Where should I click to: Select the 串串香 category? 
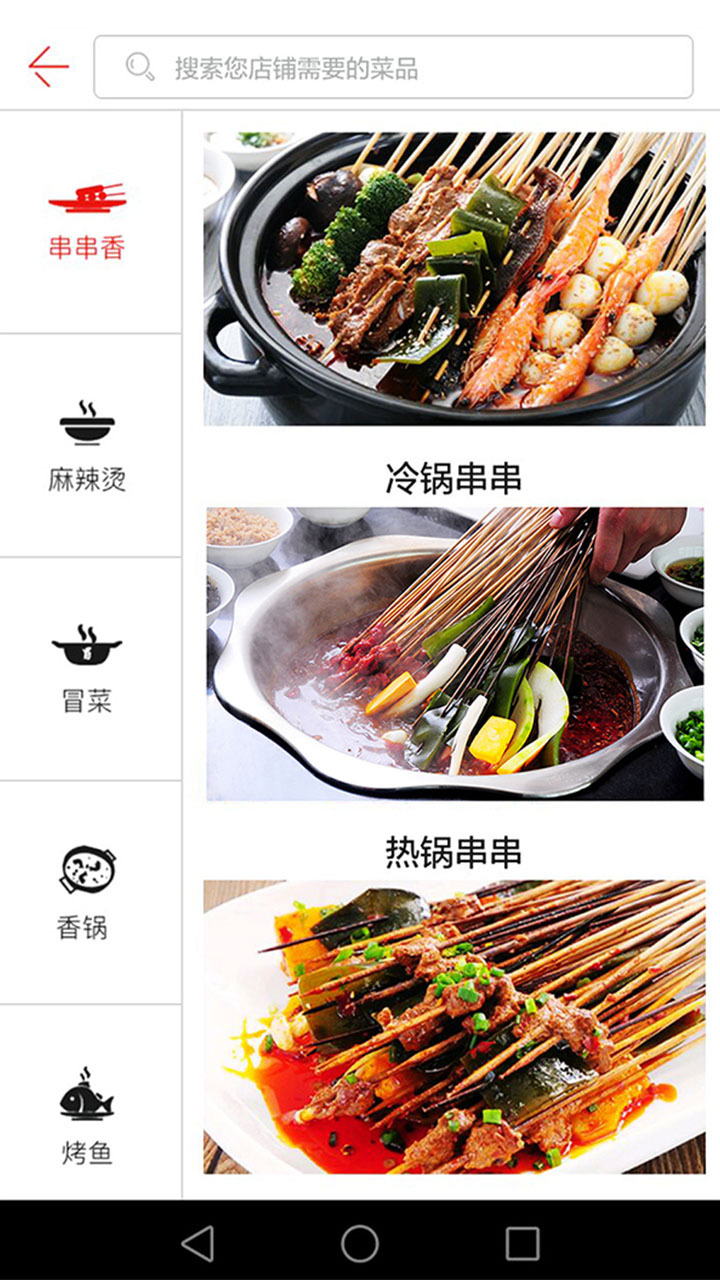tap(88, 222)
